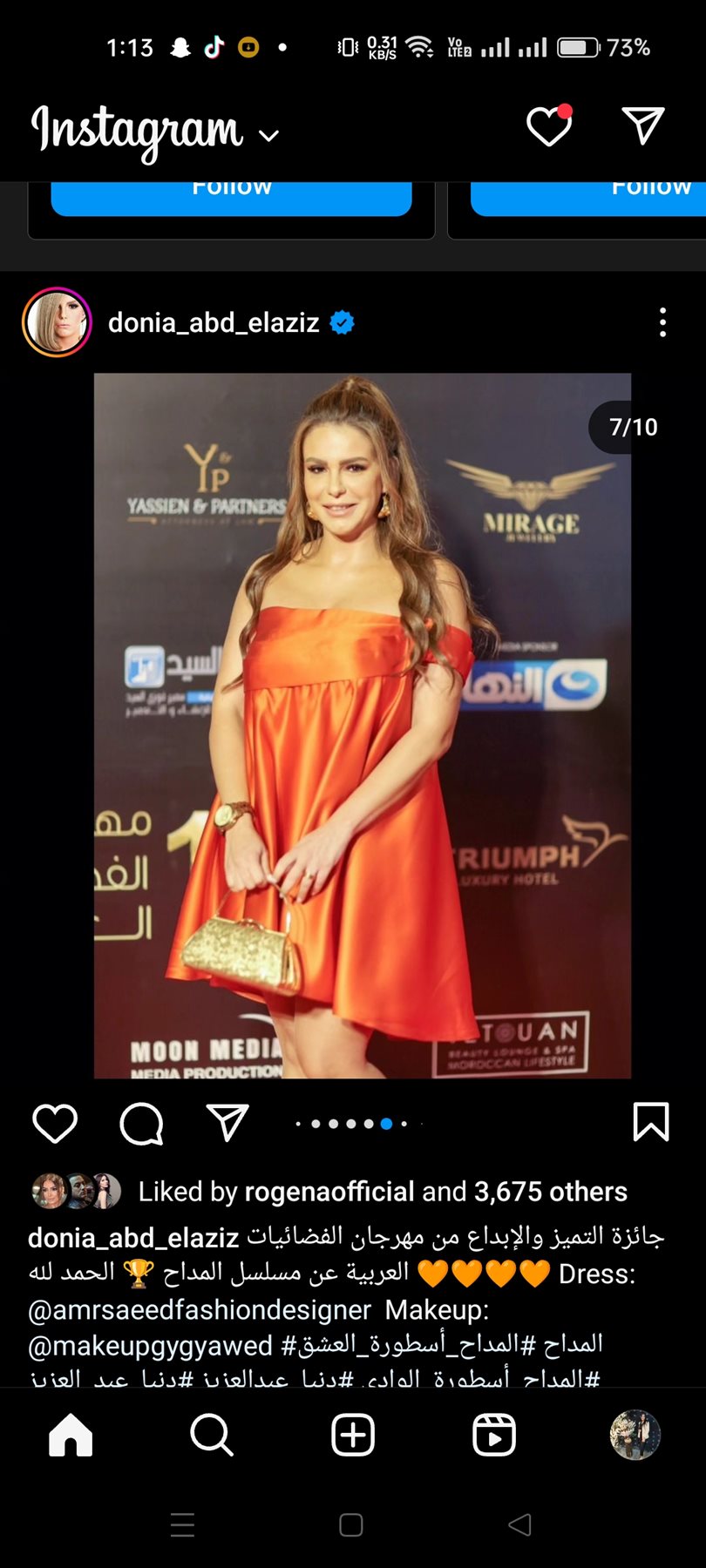Switch to the Search tab

click(212, 1435)
